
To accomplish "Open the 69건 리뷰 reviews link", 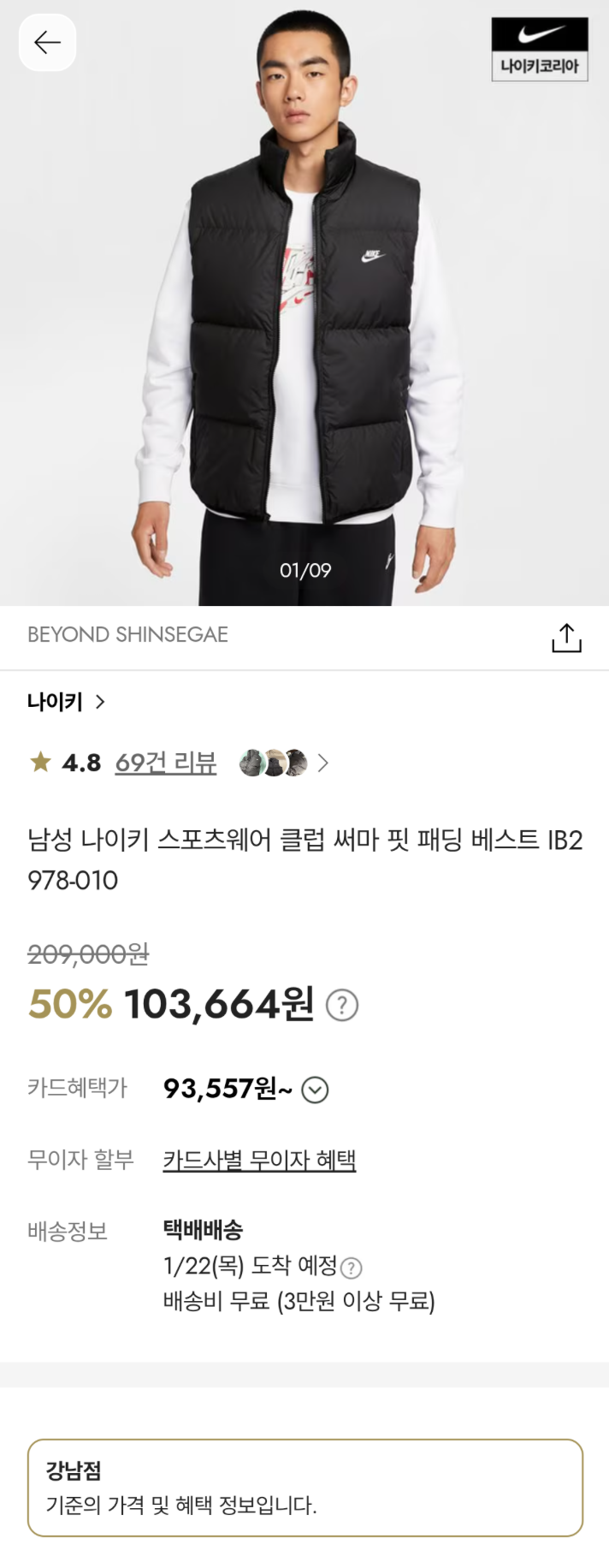I will 166,762.
